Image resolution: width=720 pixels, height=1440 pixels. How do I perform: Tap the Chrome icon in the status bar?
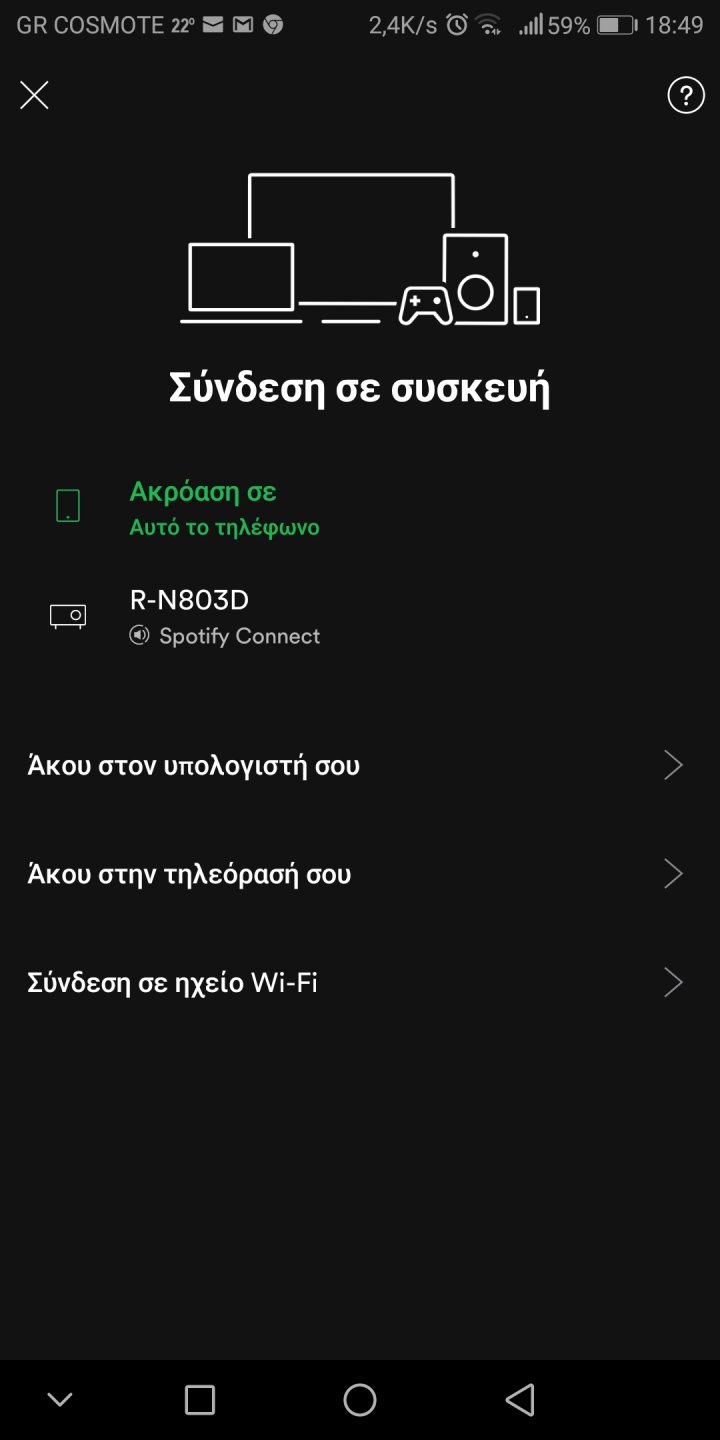click(271, 24)
